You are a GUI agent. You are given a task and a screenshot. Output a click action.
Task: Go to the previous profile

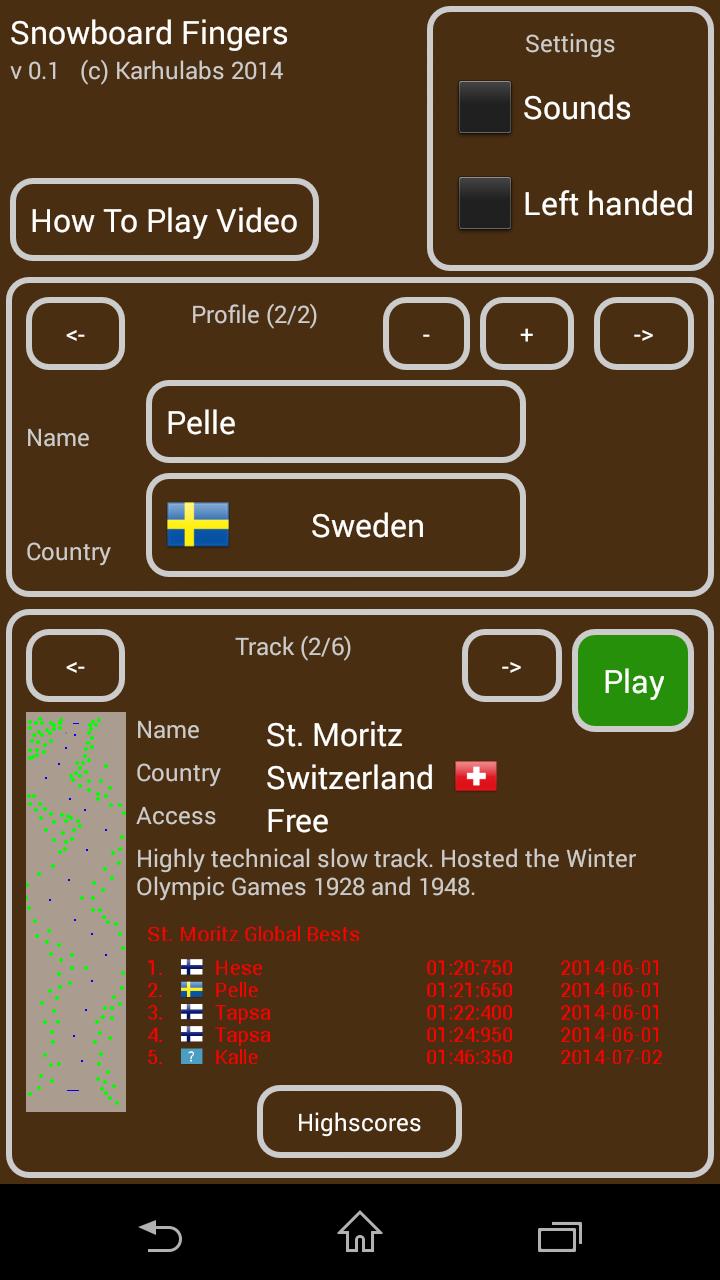click(76, 335)
